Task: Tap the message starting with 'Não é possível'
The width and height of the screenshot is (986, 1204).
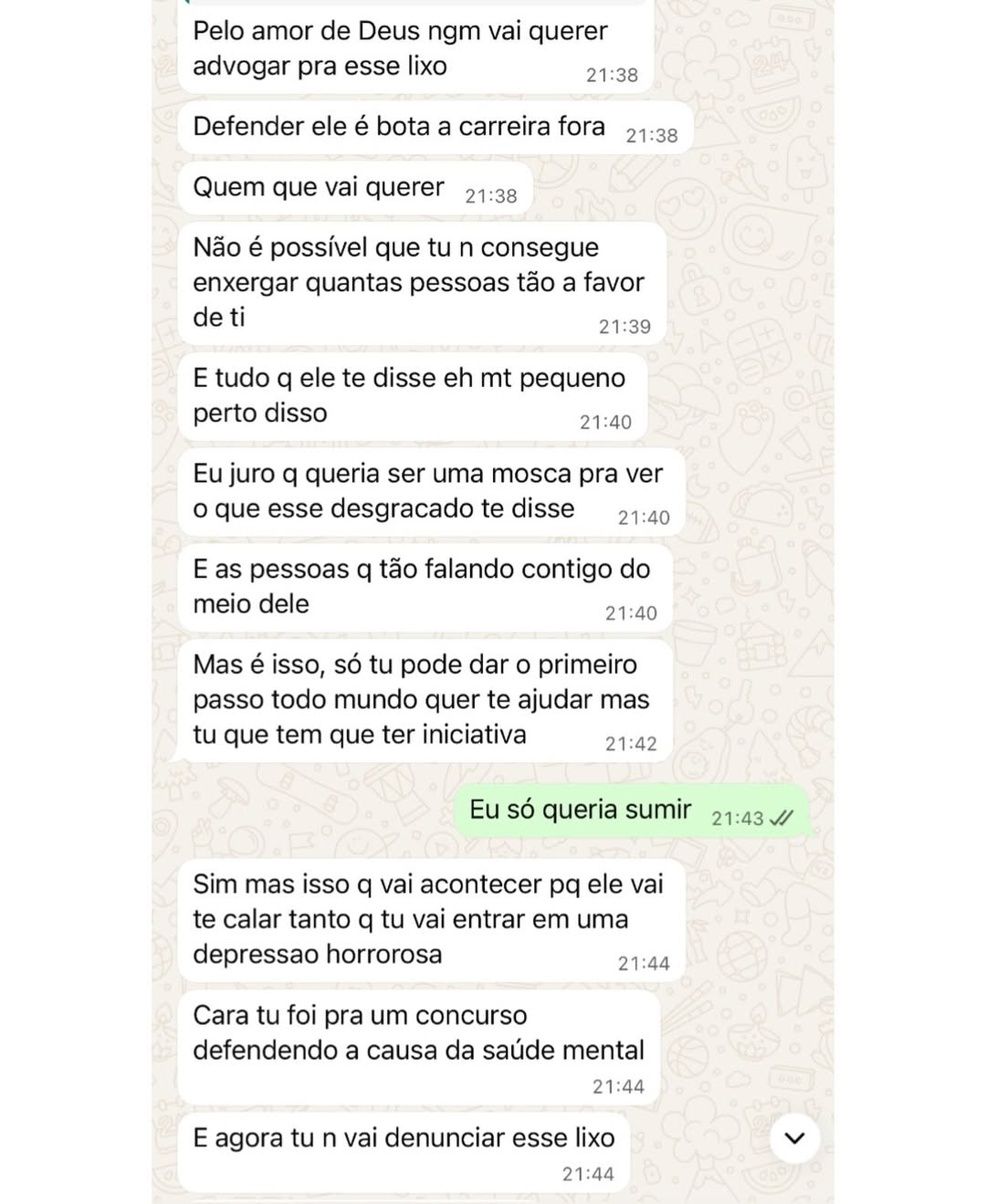Action: (420, 281)
